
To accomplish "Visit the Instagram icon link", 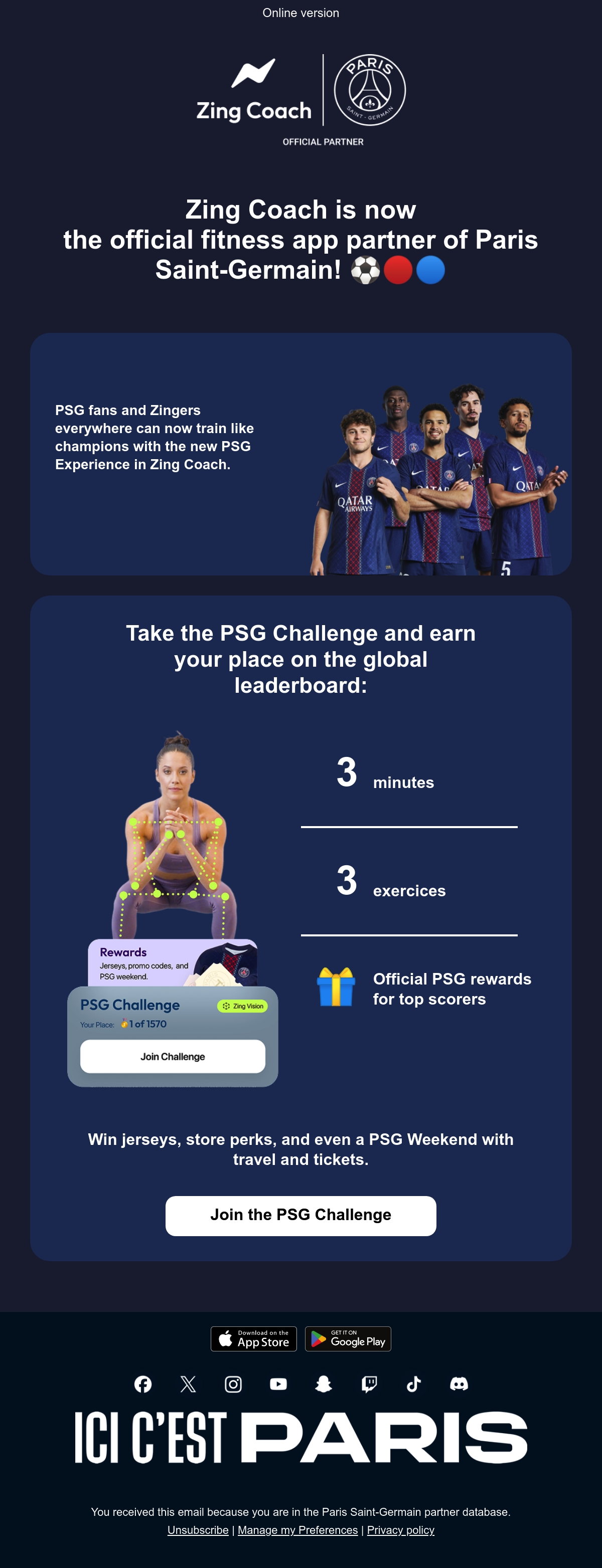I will [233, 1384].
